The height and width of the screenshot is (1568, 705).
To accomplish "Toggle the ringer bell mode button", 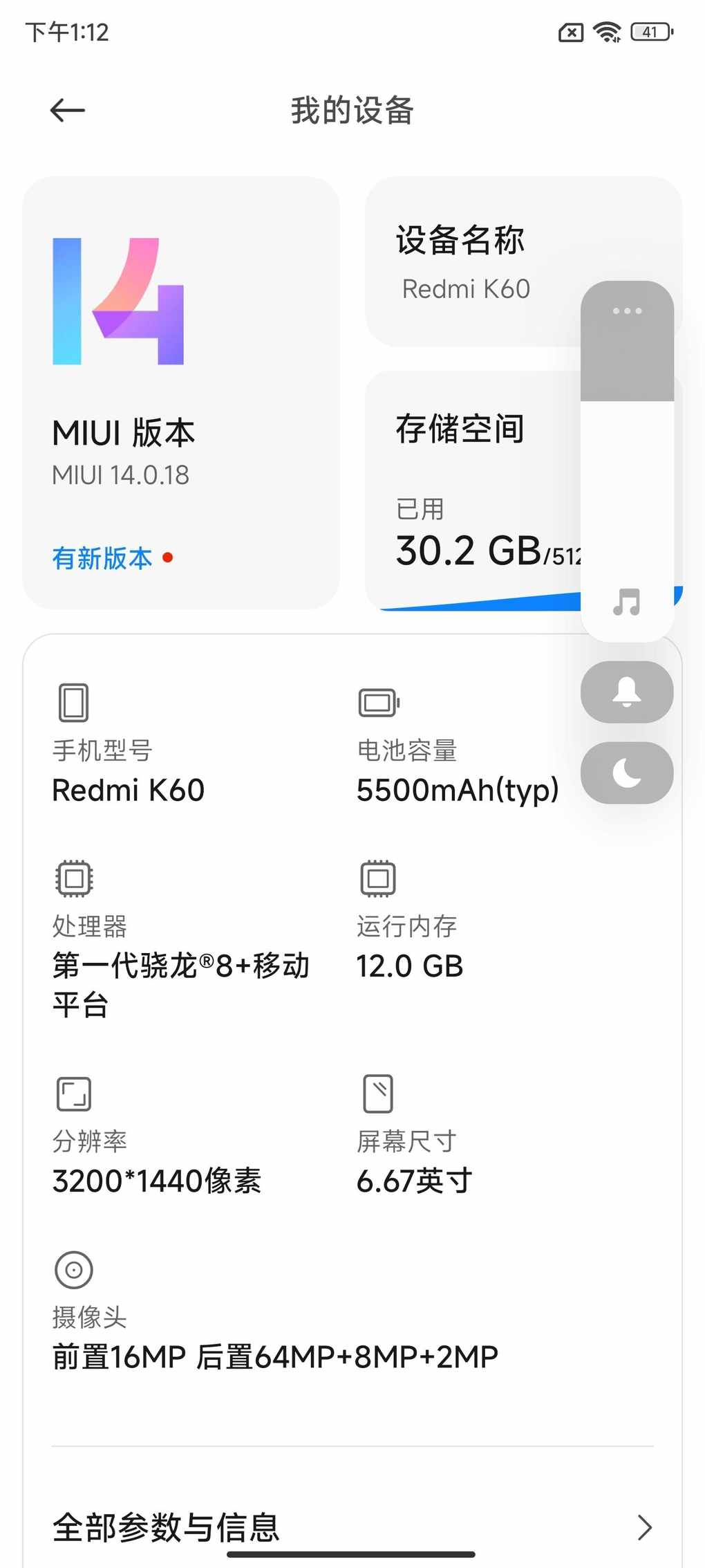I will (x=627, y=692).
